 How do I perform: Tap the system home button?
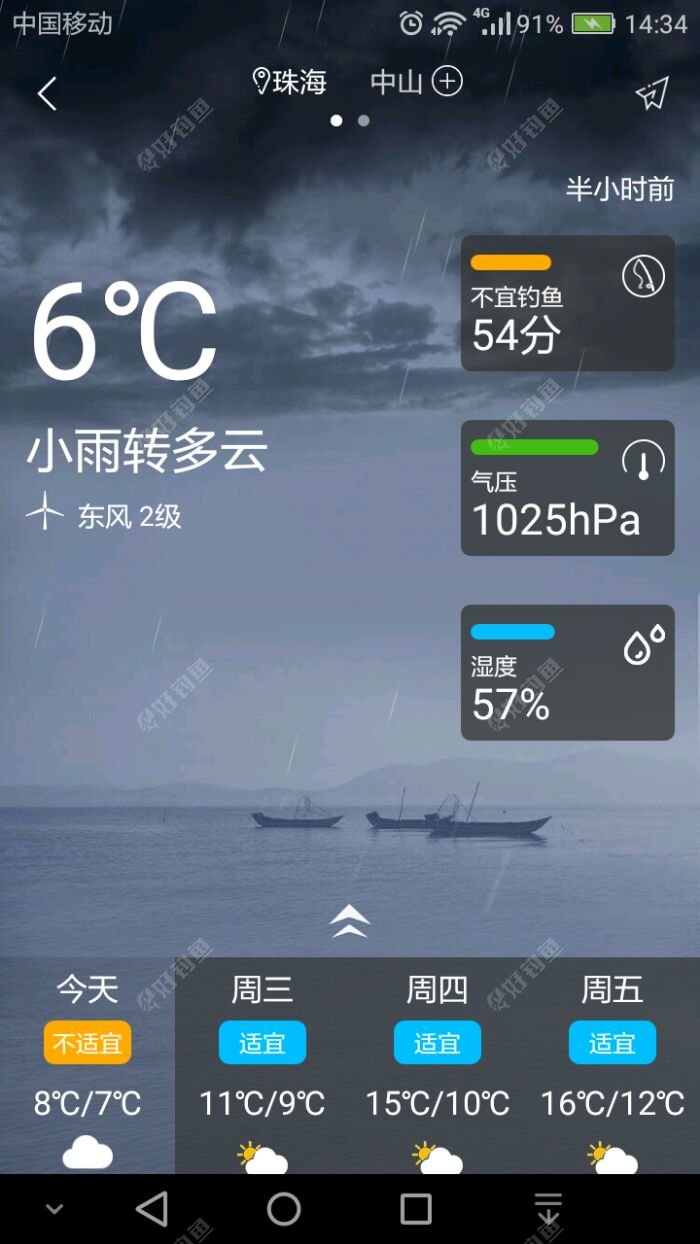click(x=284, y=1209)
